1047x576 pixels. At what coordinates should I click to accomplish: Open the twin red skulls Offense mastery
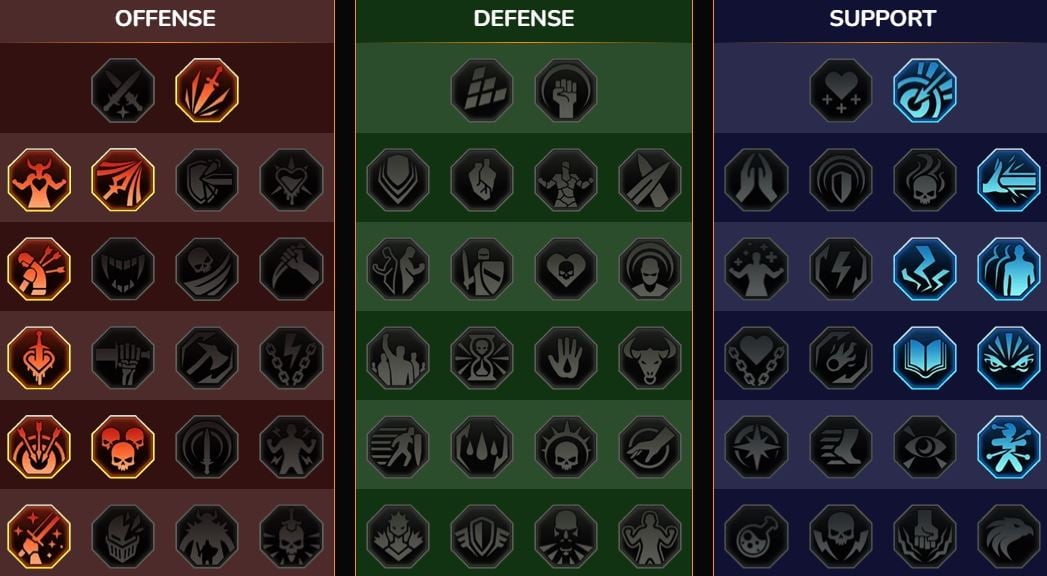pos(123,447)
